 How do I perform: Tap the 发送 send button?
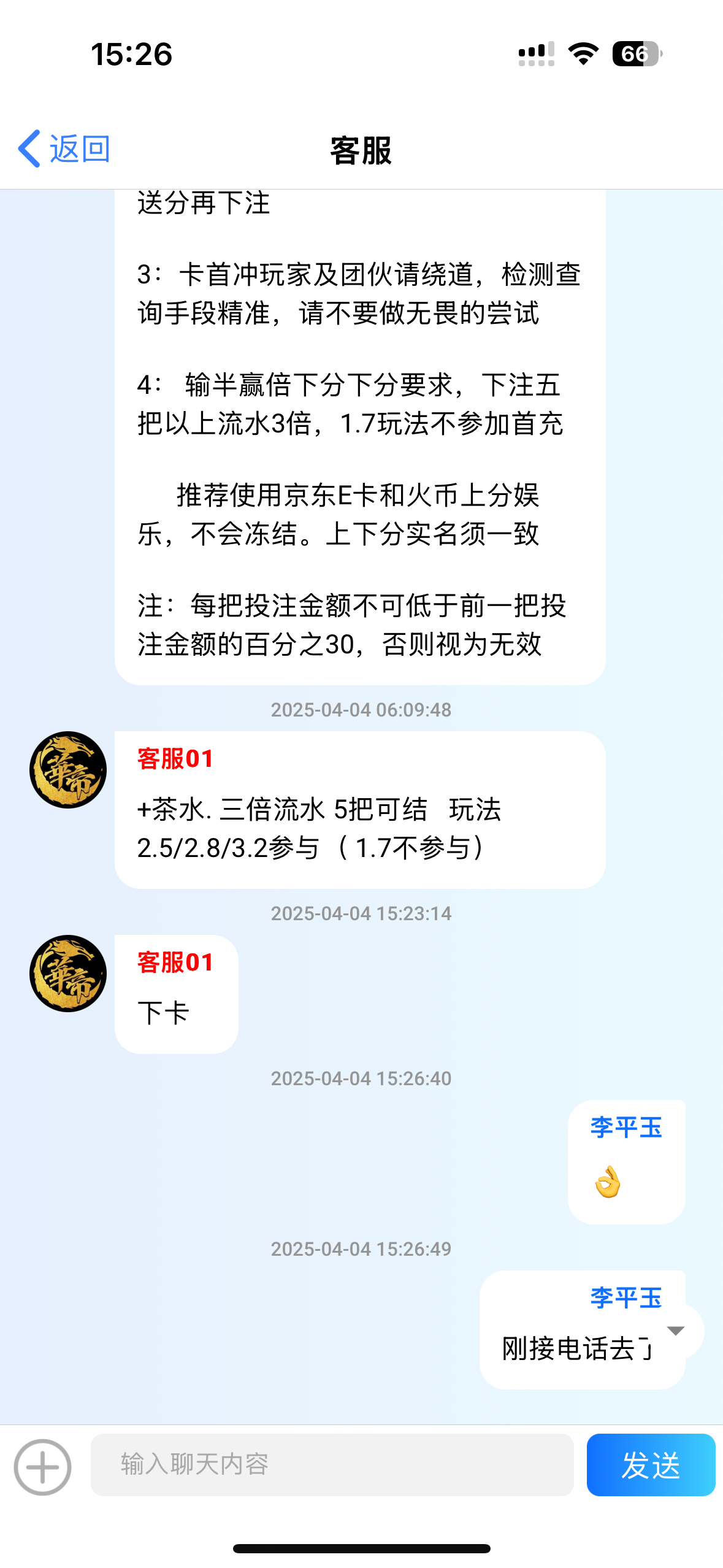tap(651, 1464)
